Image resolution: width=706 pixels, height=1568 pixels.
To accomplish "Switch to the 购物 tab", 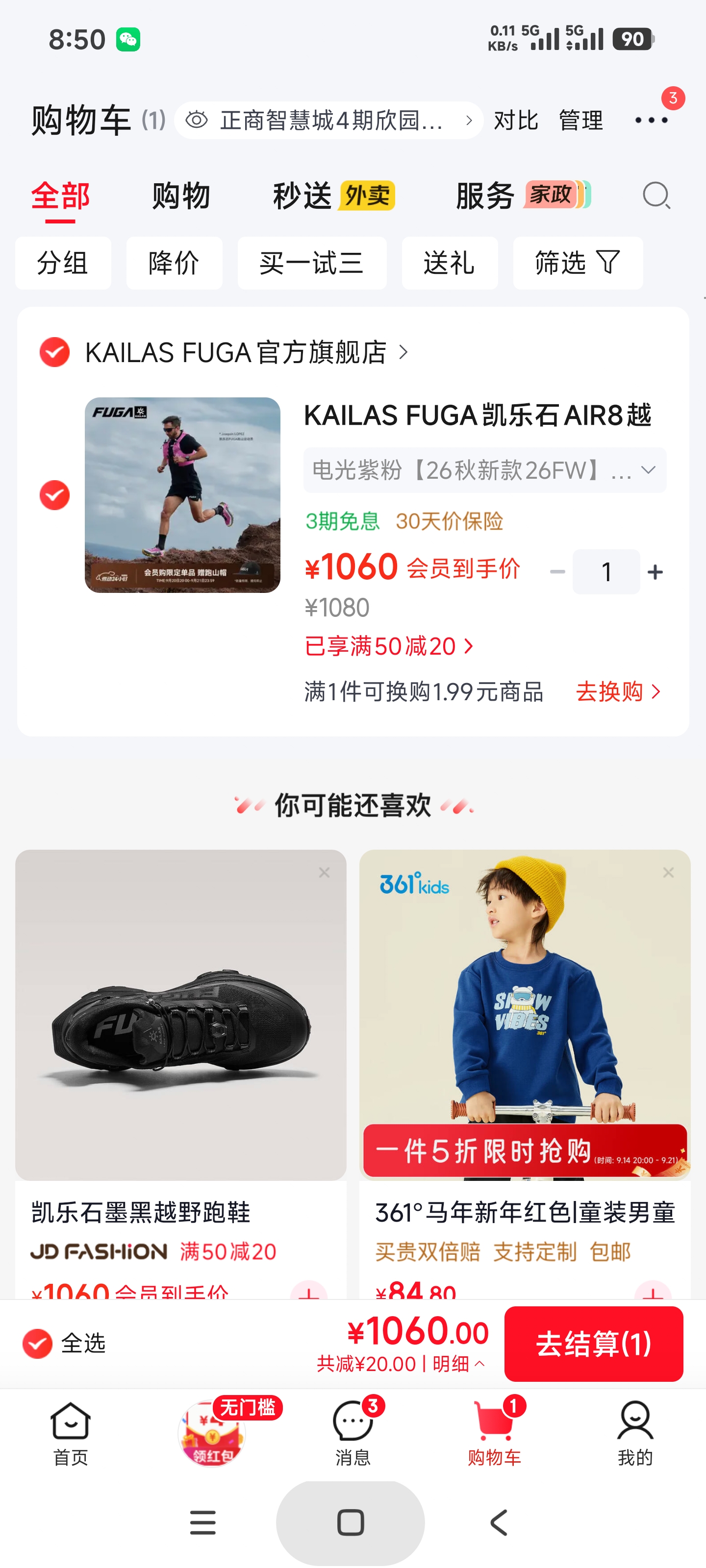I will [181, 196].
